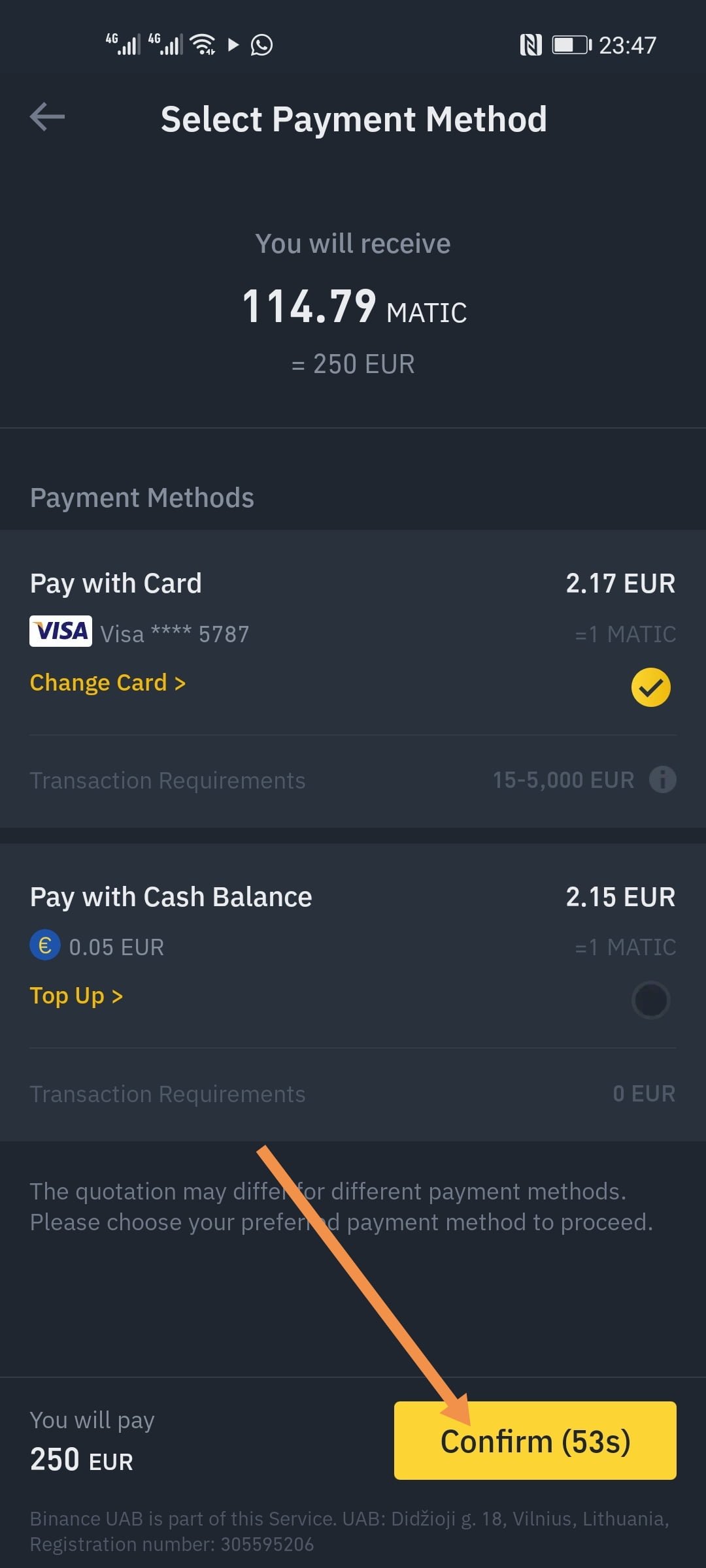Screen dimensions: 706x1568
Task: Go back using the arrow icon
Action: [x=47, y=118]
